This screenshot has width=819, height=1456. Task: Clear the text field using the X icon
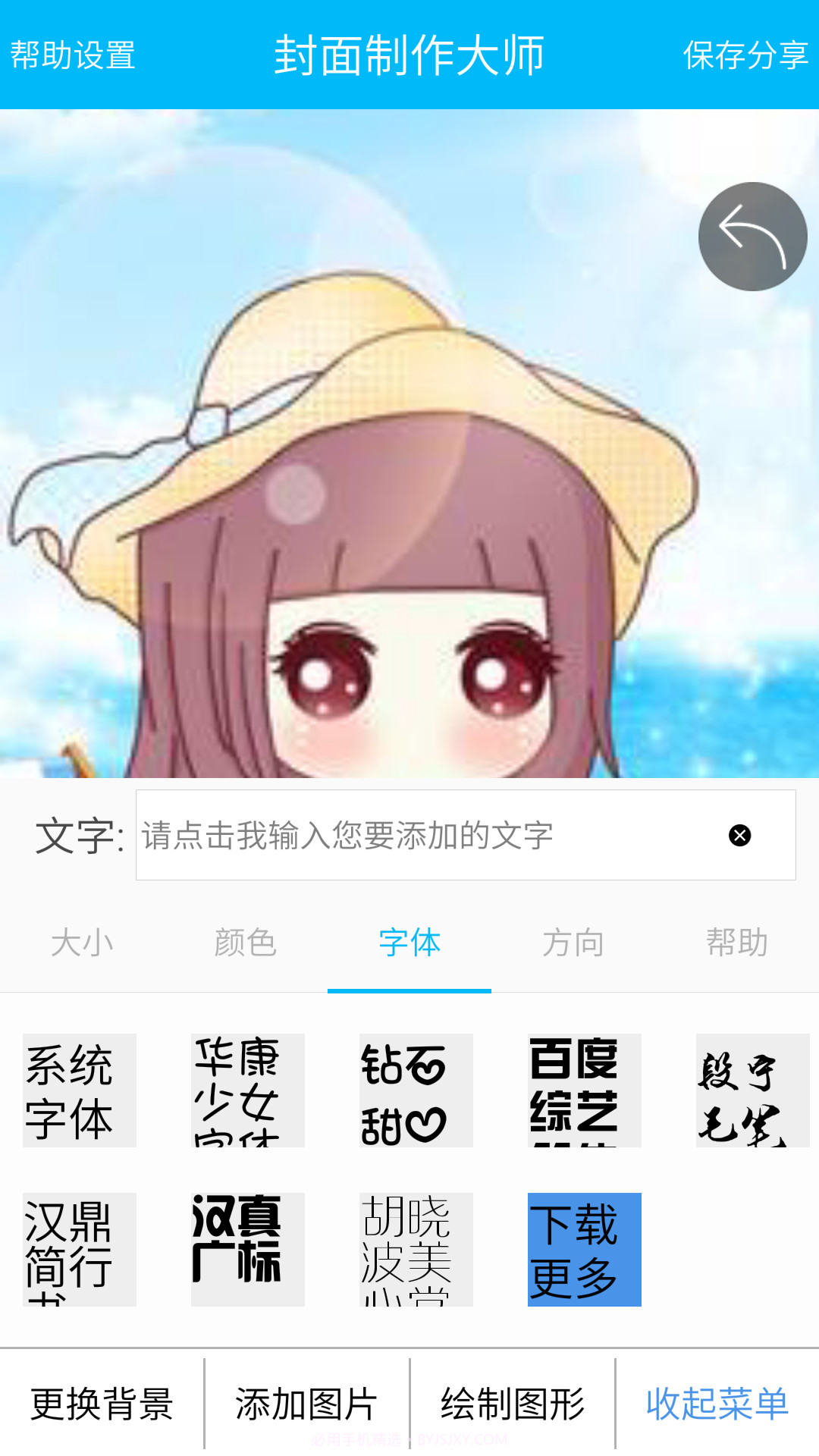click(739, 836)
